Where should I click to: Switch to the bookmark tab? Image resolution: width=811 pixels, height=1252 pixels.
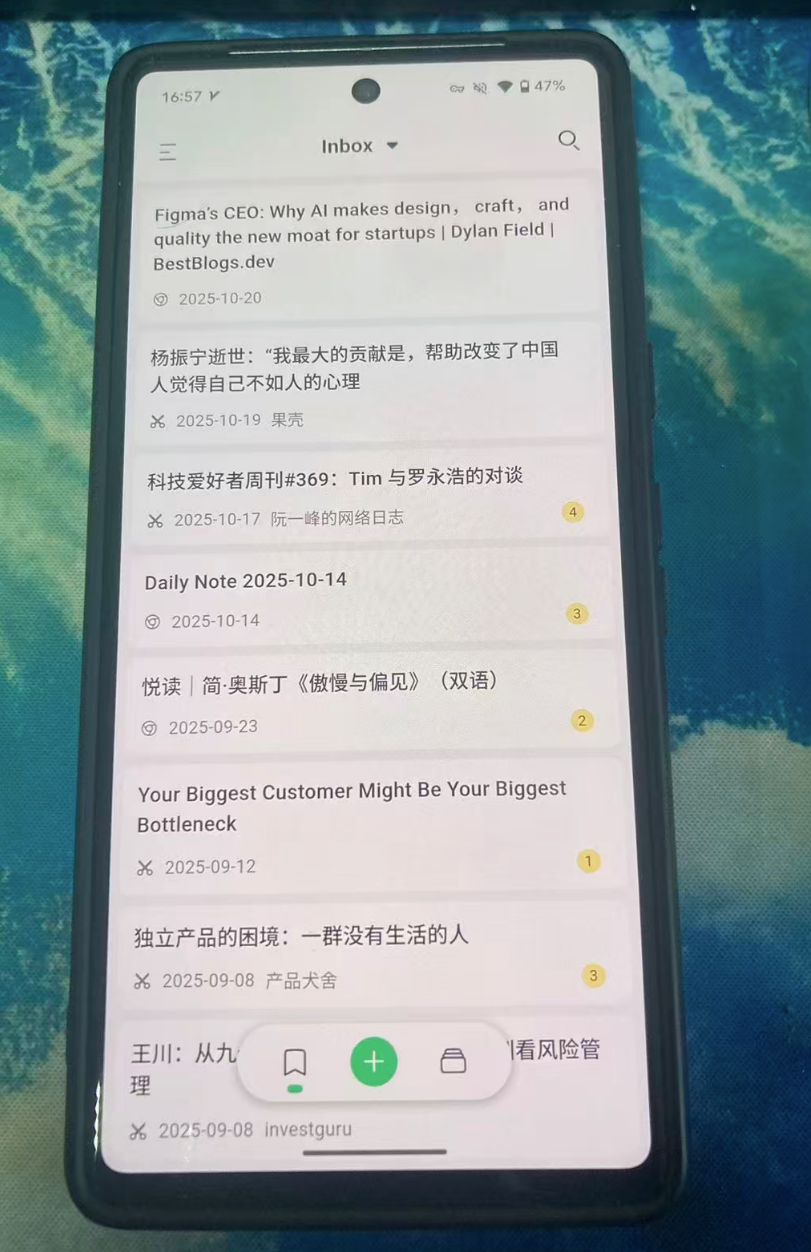294,1062
